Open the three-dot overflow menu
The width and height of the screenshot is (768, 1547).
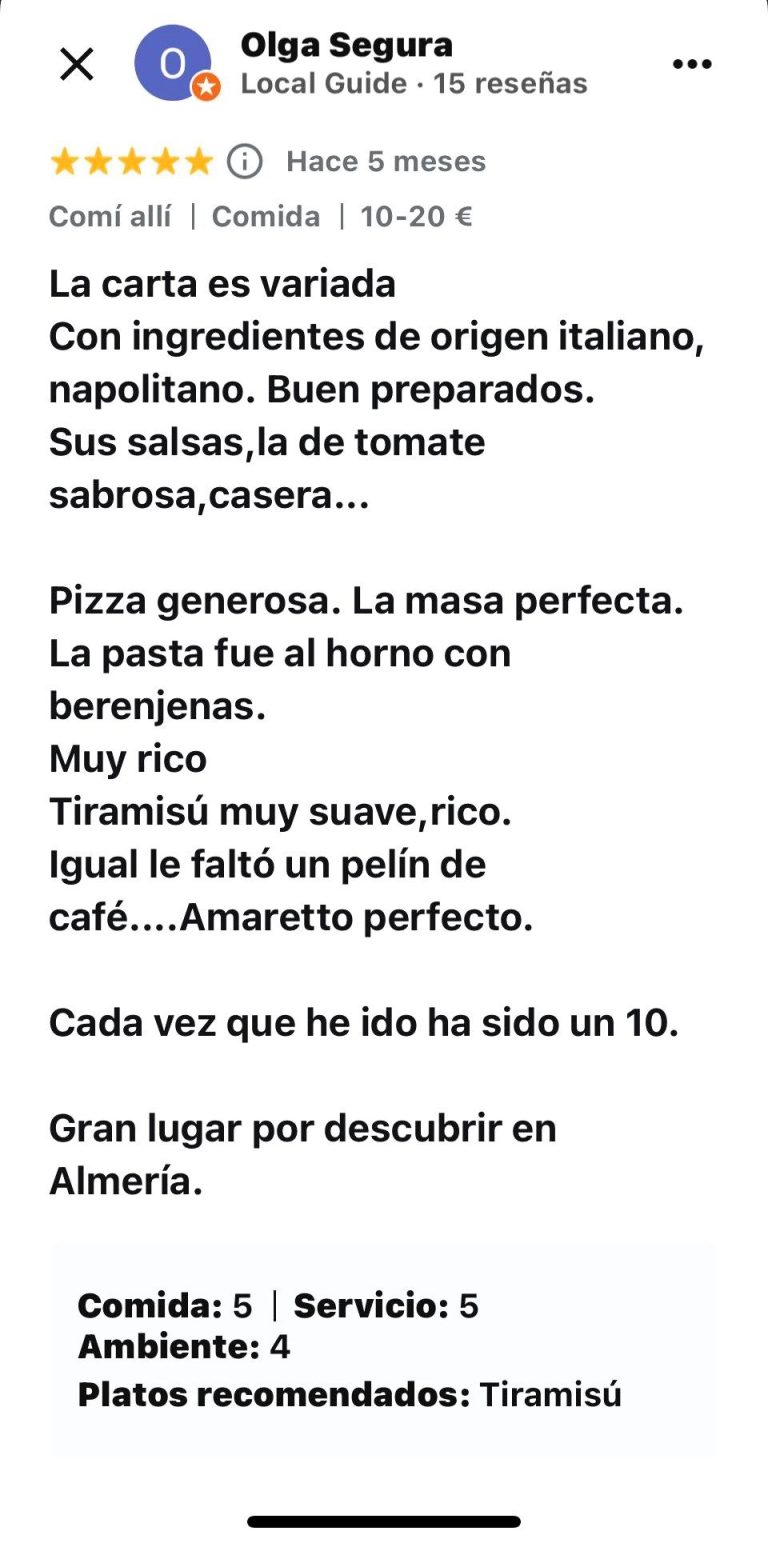pos(691,64)
